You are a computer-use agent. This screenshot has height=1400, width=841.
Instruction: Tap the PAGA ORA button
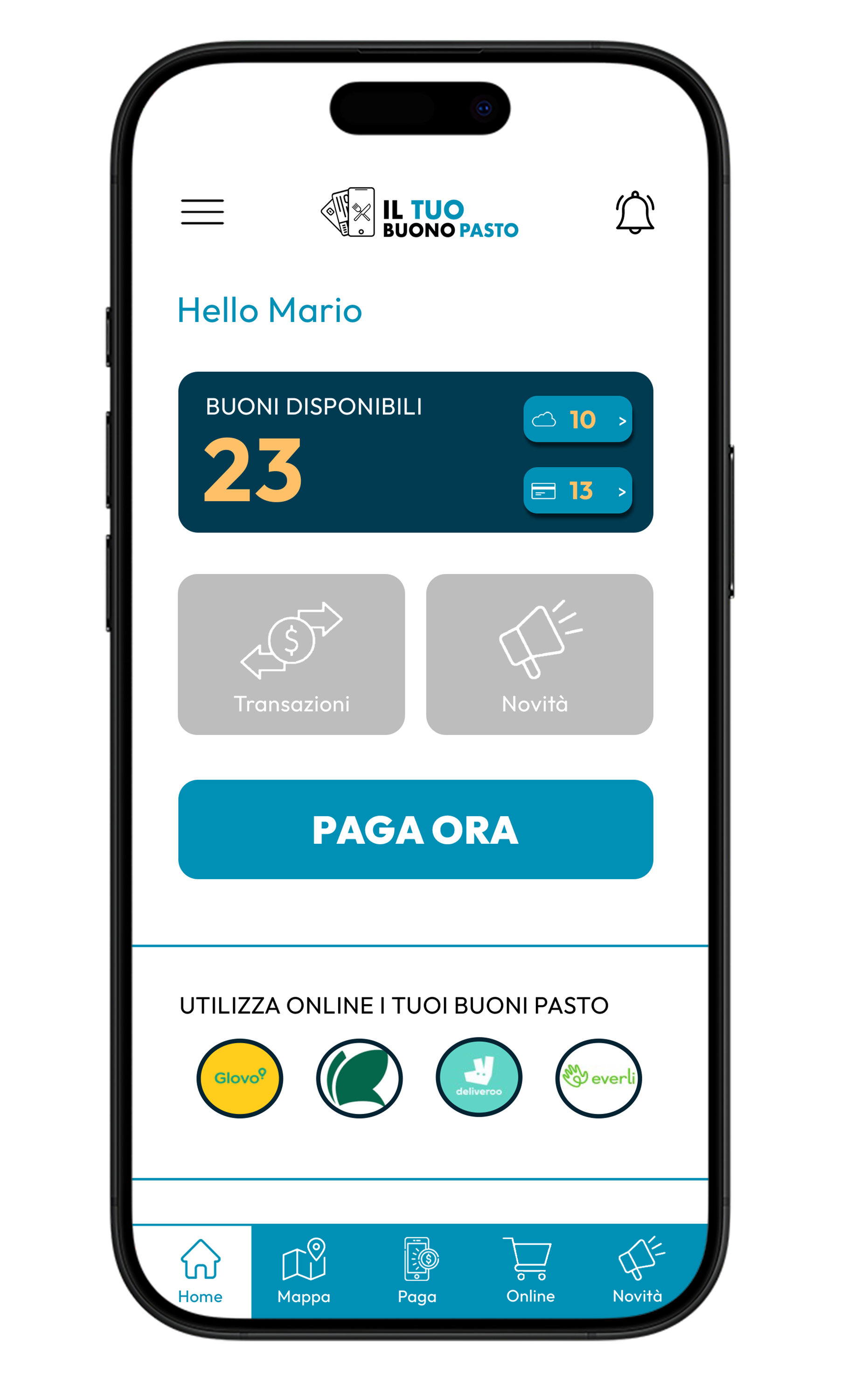pyautogui.click(x=416, y=829)
